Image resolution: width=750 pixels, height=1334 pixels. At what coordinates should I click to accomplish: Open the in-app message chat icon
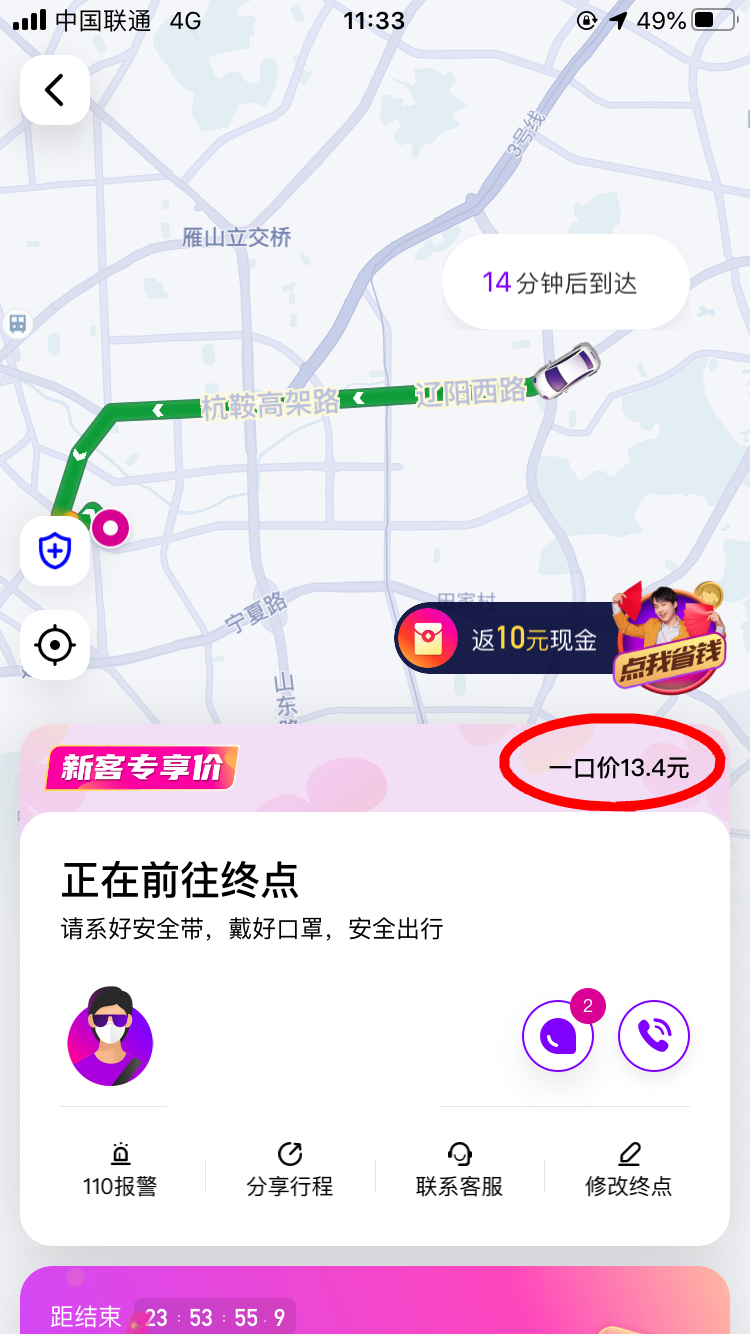point(557,1036)
